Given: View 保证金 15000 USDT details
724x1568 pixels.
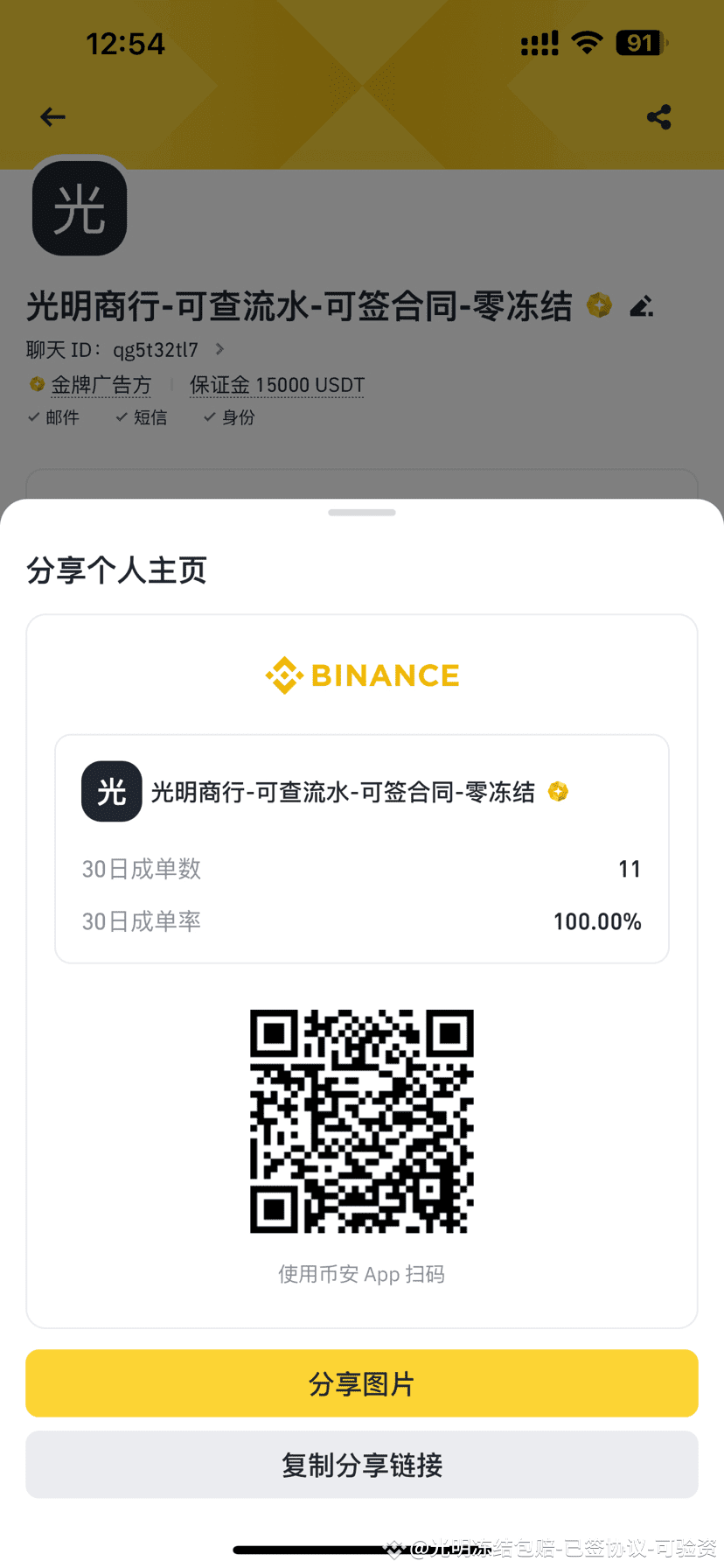Looking at the screenshot, I should tap(276, 385).
